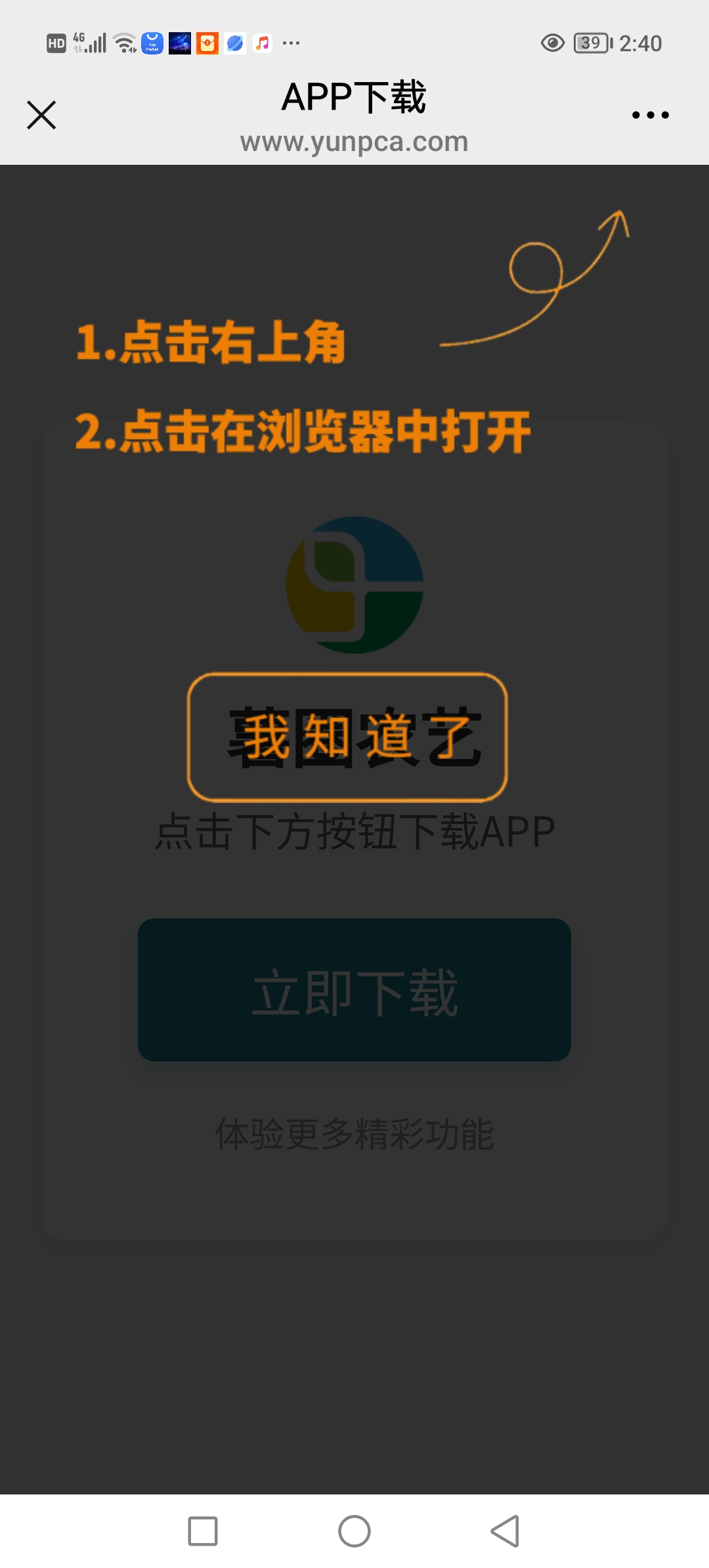Screen dimensions: 709x1568
Task: Close the APP下载 webpage
Action: point(41,115)
